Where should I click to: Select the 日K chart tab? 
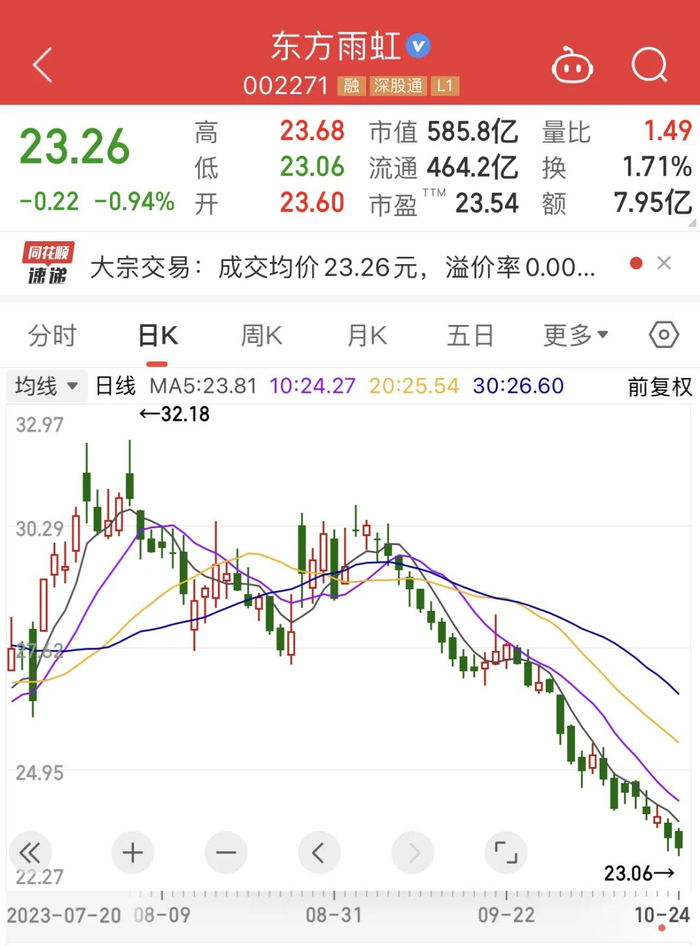157,336
